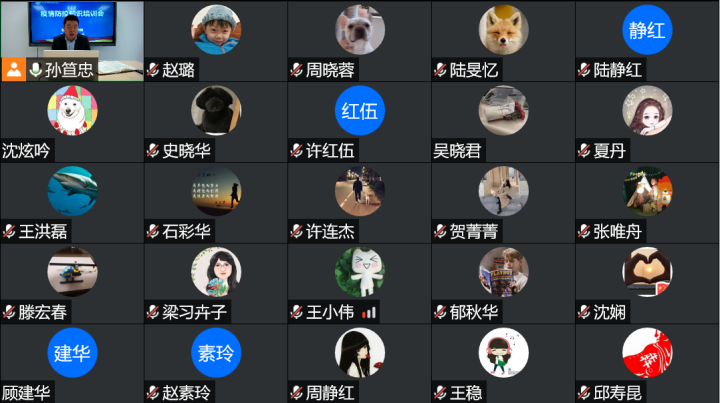Viewport: 720px width, 403px height.
Task: Select 王小伟's participant tile
Action: pyautogui.click(x=359, y=283)
